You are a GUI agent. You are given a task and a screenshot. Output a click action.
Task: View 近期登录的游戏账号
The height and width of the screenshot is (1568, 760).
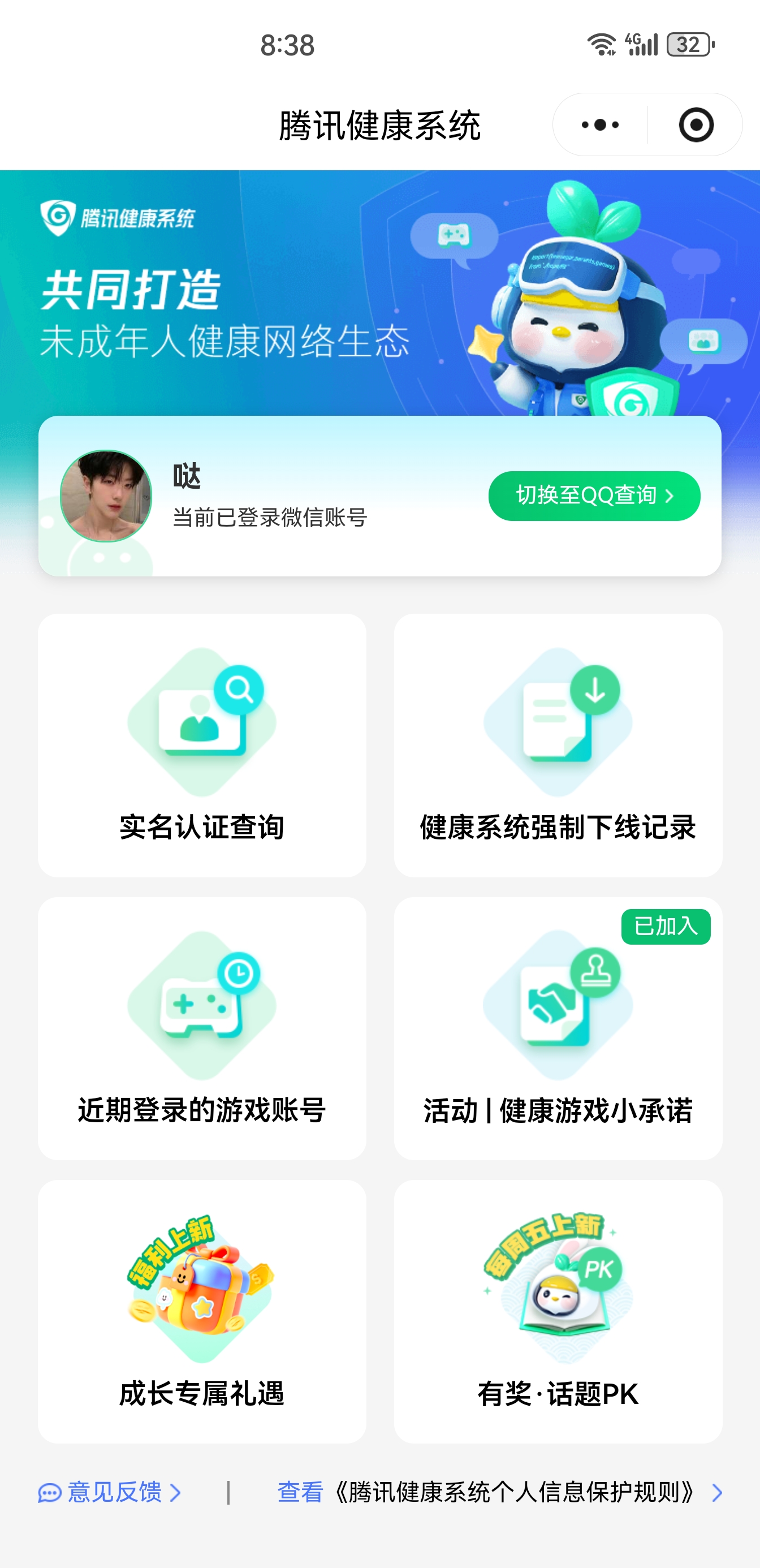tap(202, 1028)
